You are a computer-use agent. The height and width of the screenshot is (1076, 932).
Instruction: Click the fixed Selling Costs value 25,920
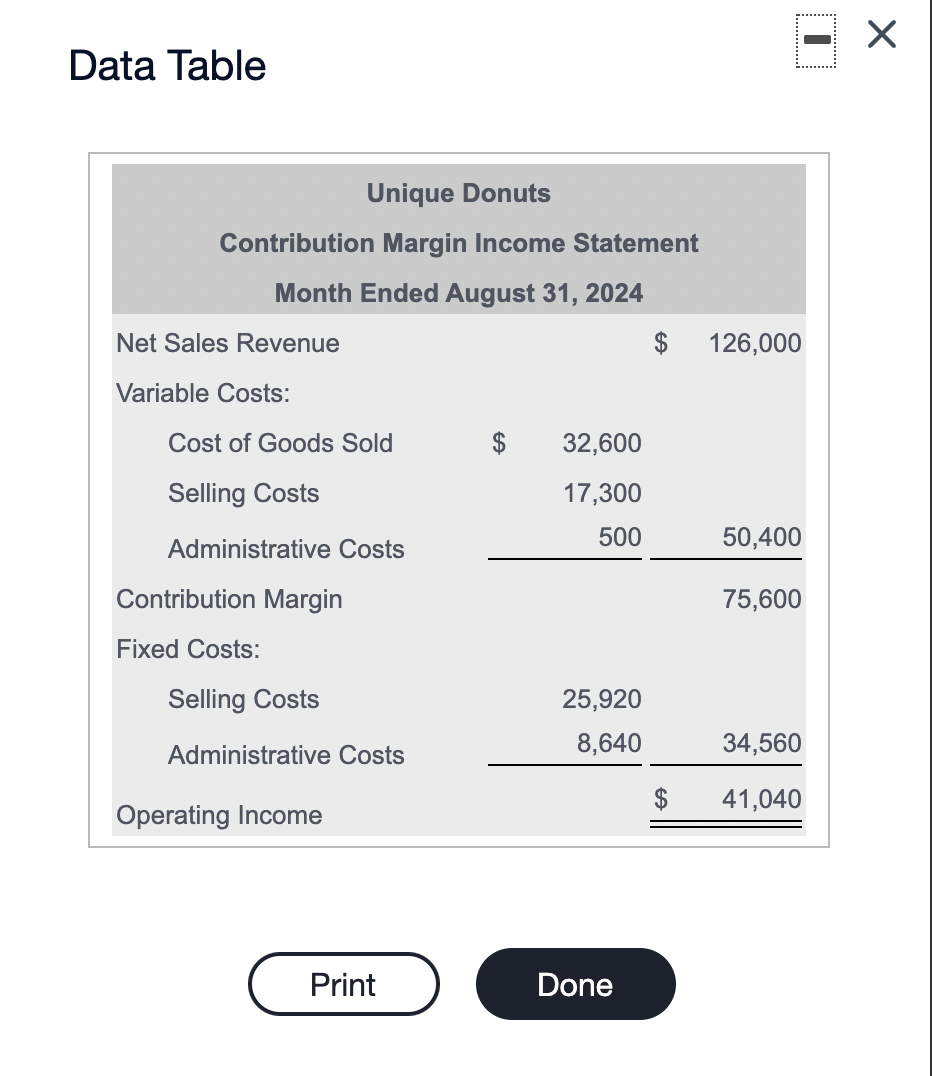pos(601,699)
